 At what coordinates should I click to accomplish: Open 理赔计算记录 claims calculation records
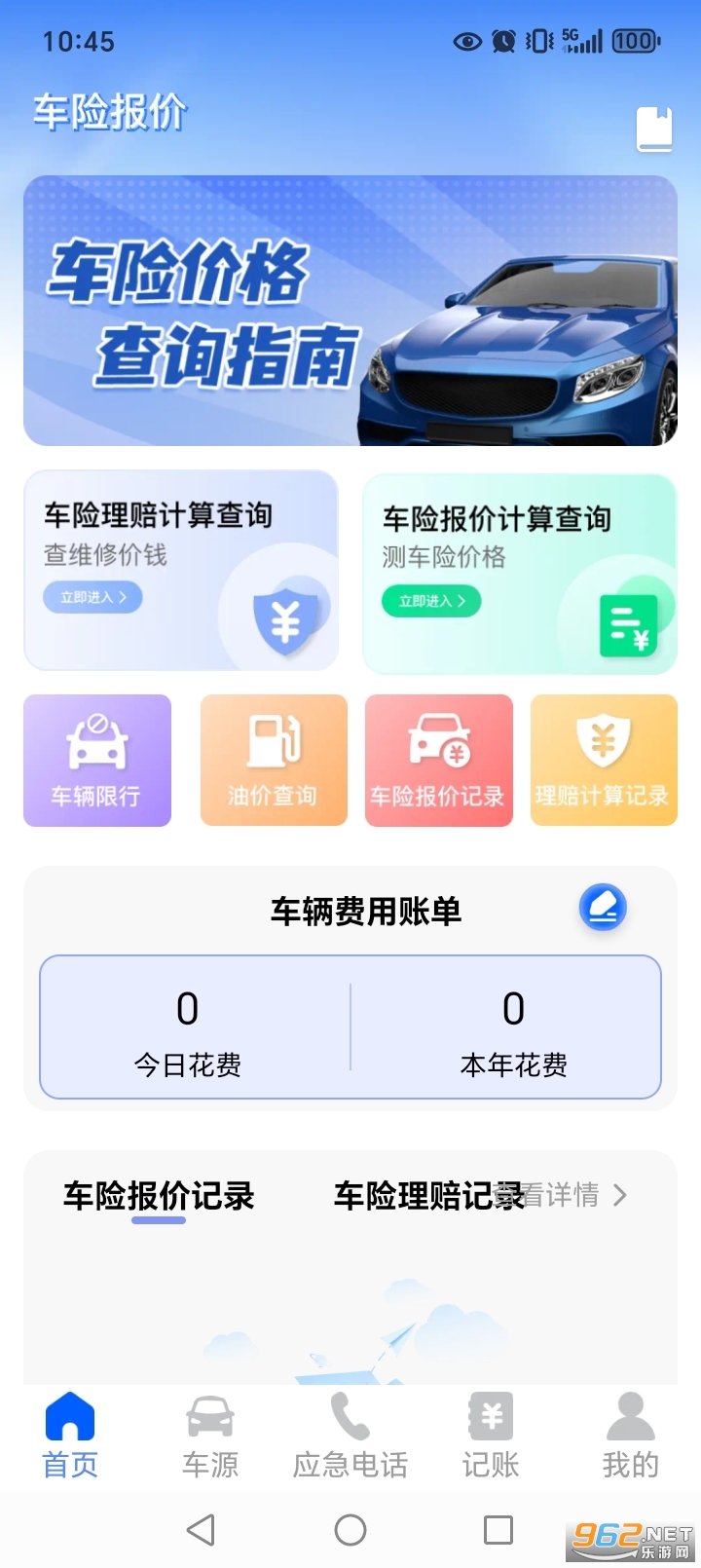point(604,760)
